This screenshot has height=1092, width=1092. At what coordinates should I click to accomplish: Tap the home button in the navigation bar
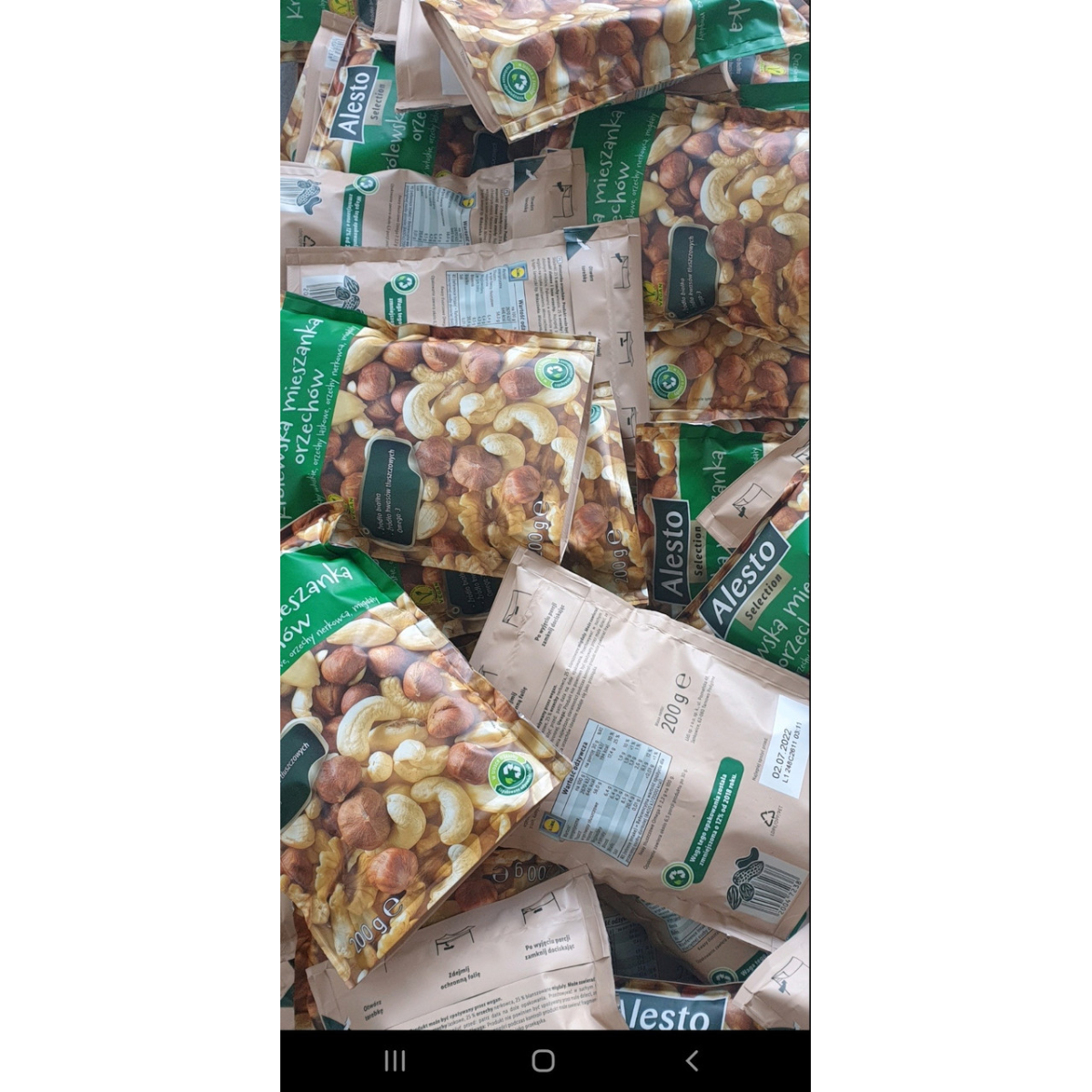[x=543, y=1060]
